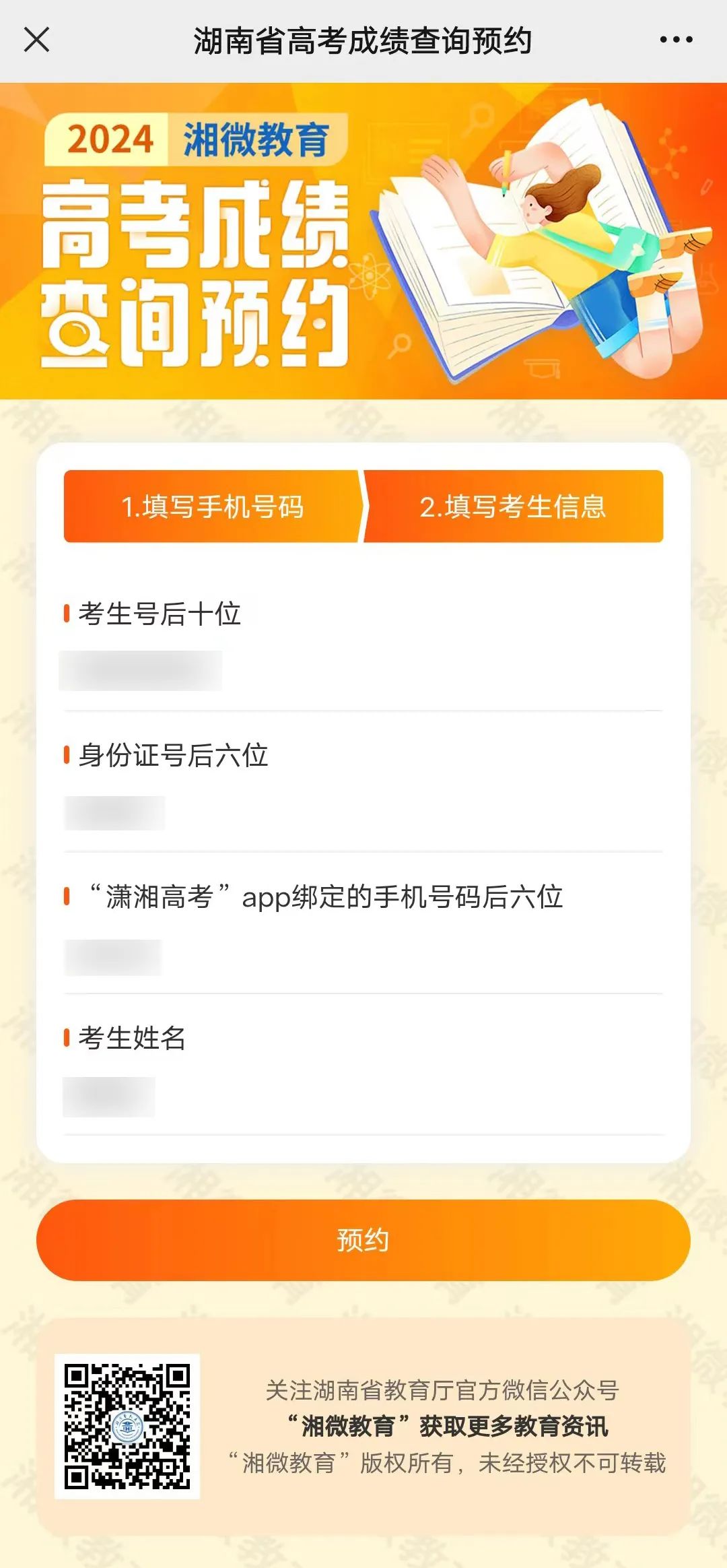The image size is (727, 1568).
Task: Go to step 1.填写手机号码
Action: coord(212,507)
